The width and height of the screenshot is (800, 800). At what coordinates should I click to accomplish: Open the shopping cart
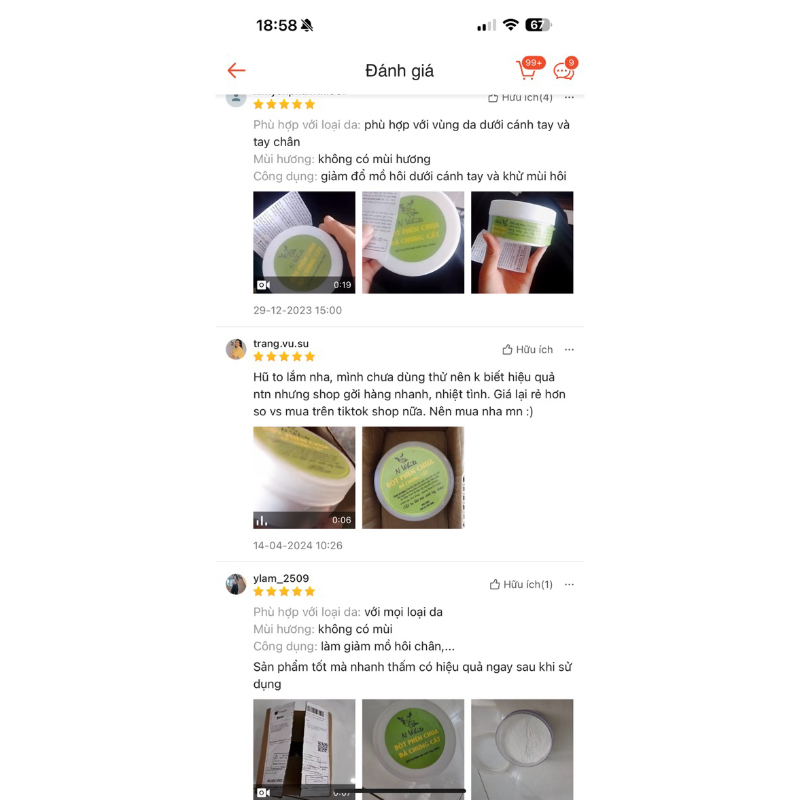pyautogui.click(x=527, y=70)
